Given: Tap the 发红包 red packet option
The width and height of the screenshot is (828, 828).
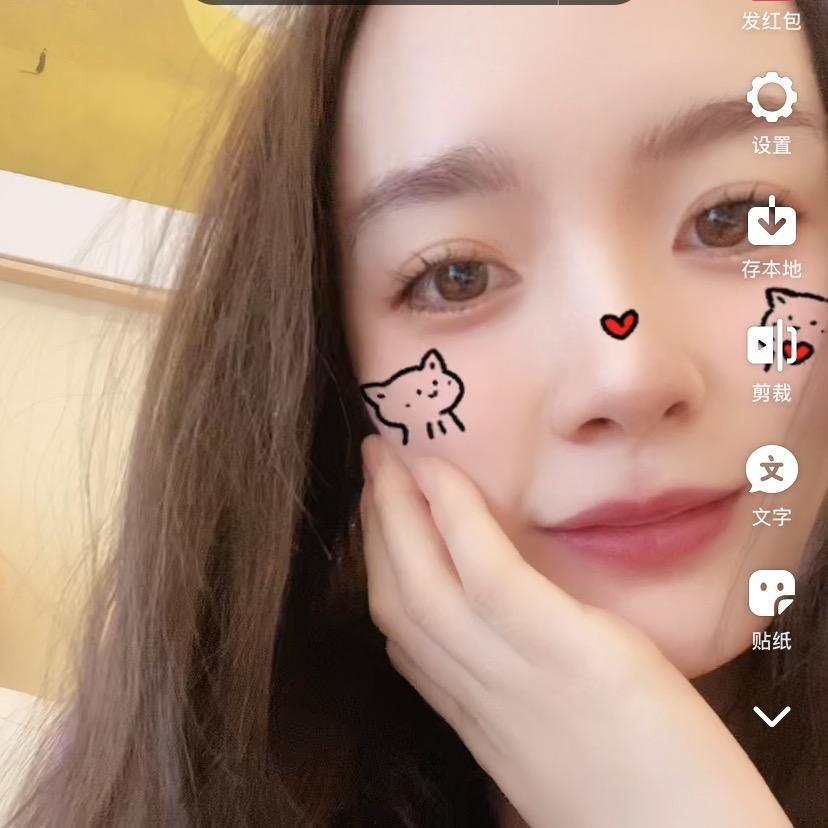Looking at the screenshot, I should point(771,19).
